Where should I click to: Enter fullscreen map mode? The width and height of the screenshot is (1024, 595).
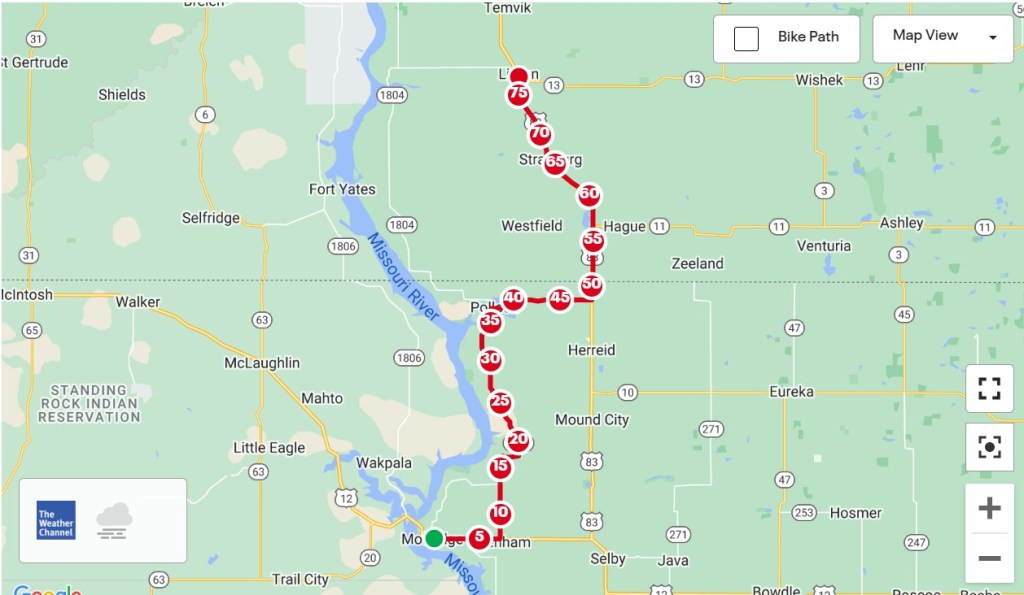[x=989, y=389]
